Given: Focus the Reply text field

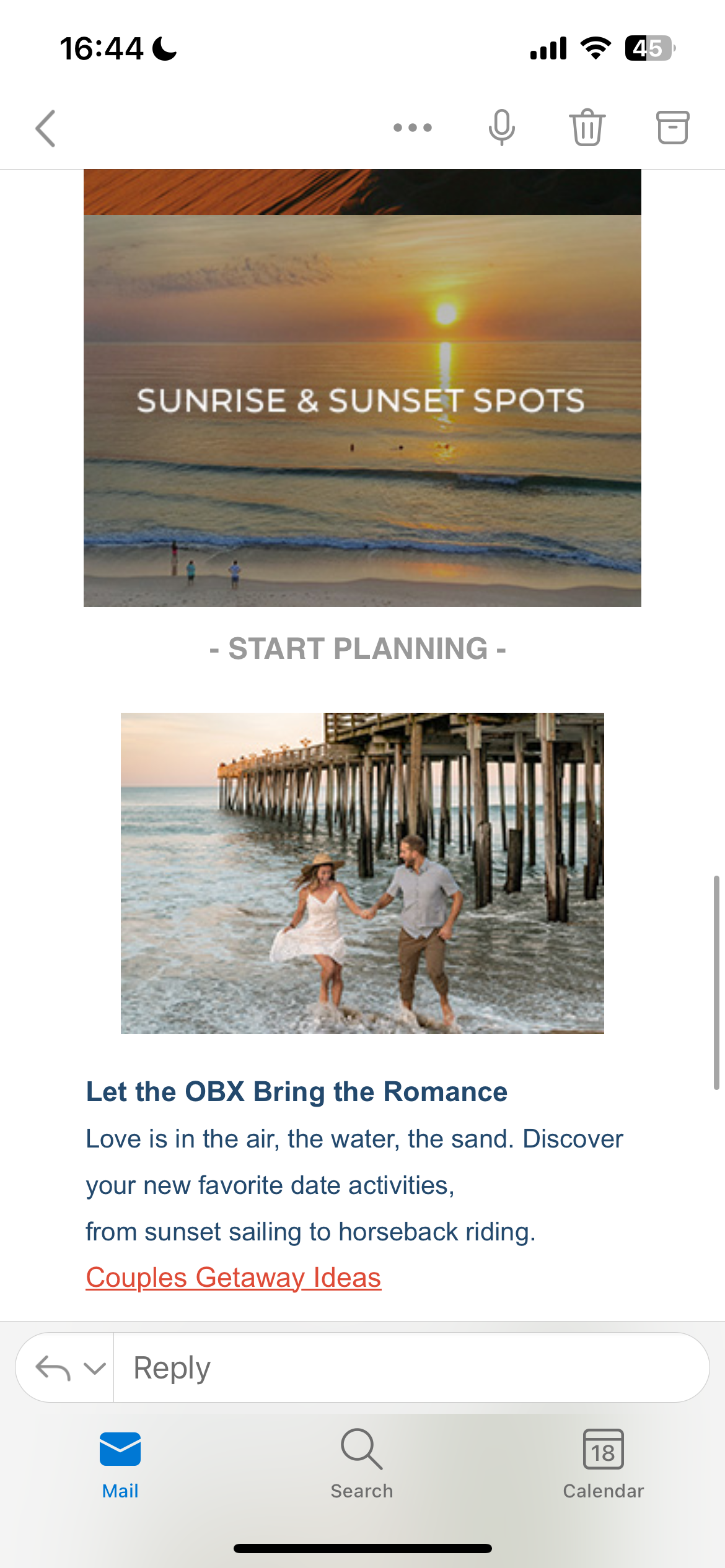Looking at the screenshot, I should (409, 1368).
